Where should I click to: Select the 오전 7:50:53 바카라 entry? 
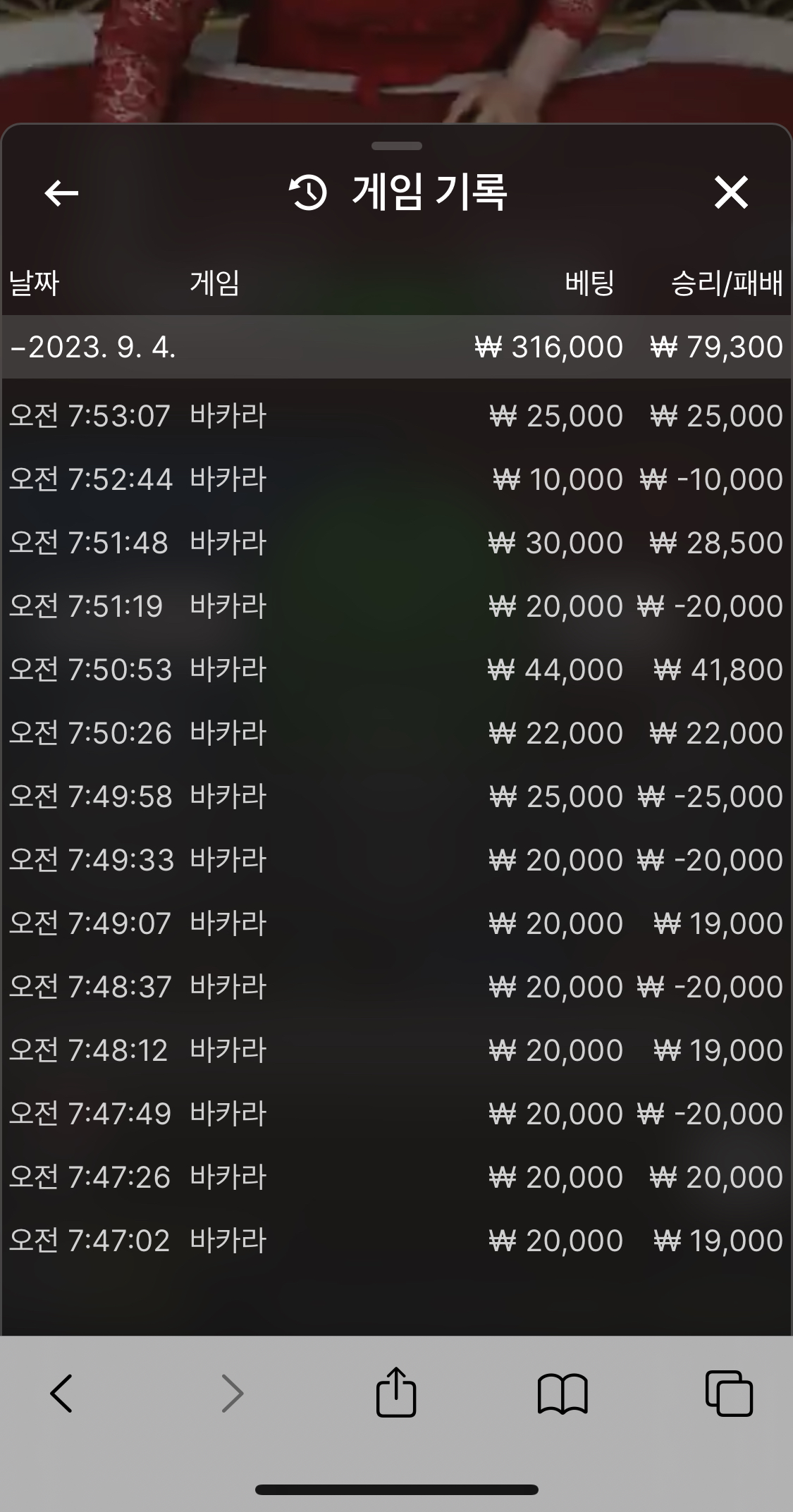396,670
